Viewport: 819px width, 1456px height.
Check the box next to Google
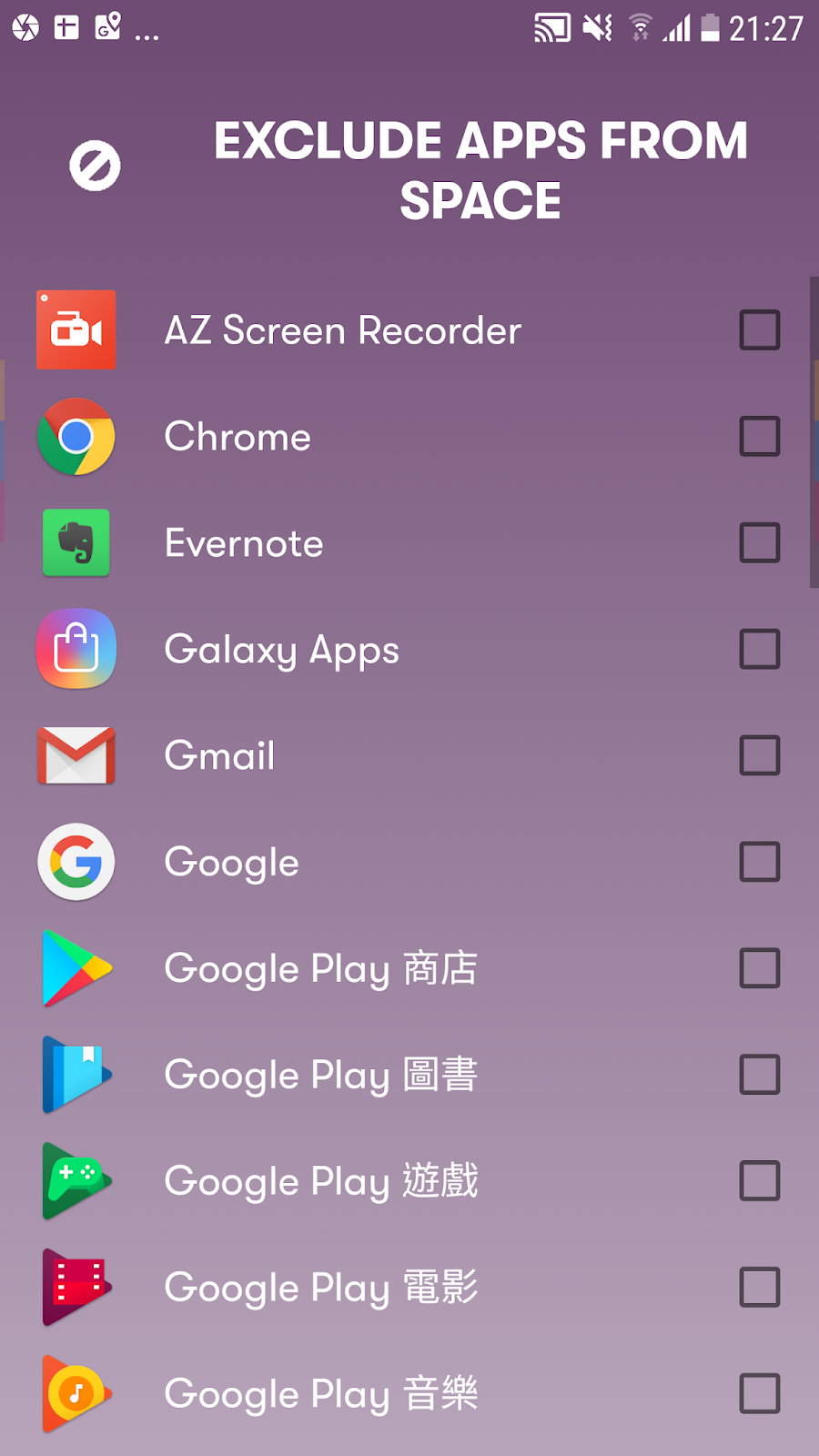[759, 862]
